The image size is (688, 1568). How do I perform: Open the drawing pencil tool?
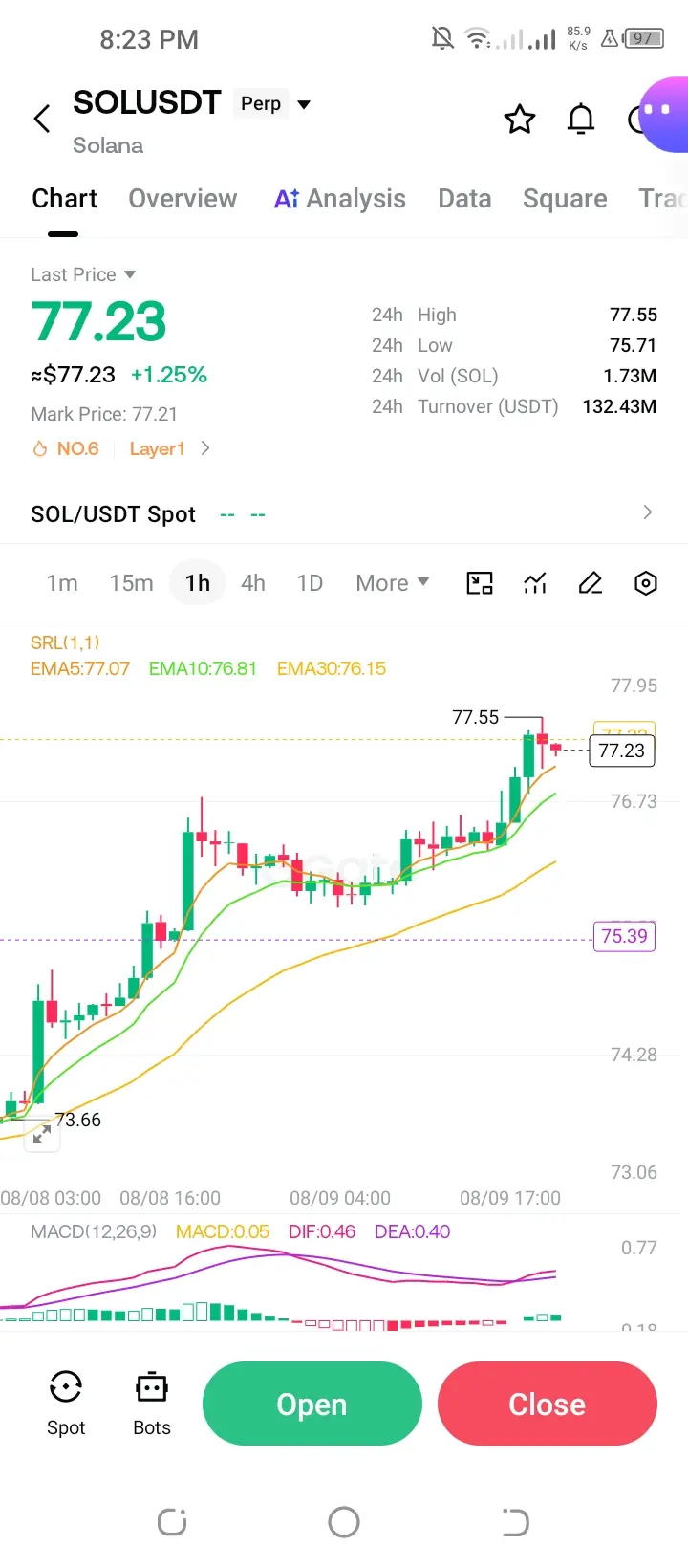click(591, 583)
